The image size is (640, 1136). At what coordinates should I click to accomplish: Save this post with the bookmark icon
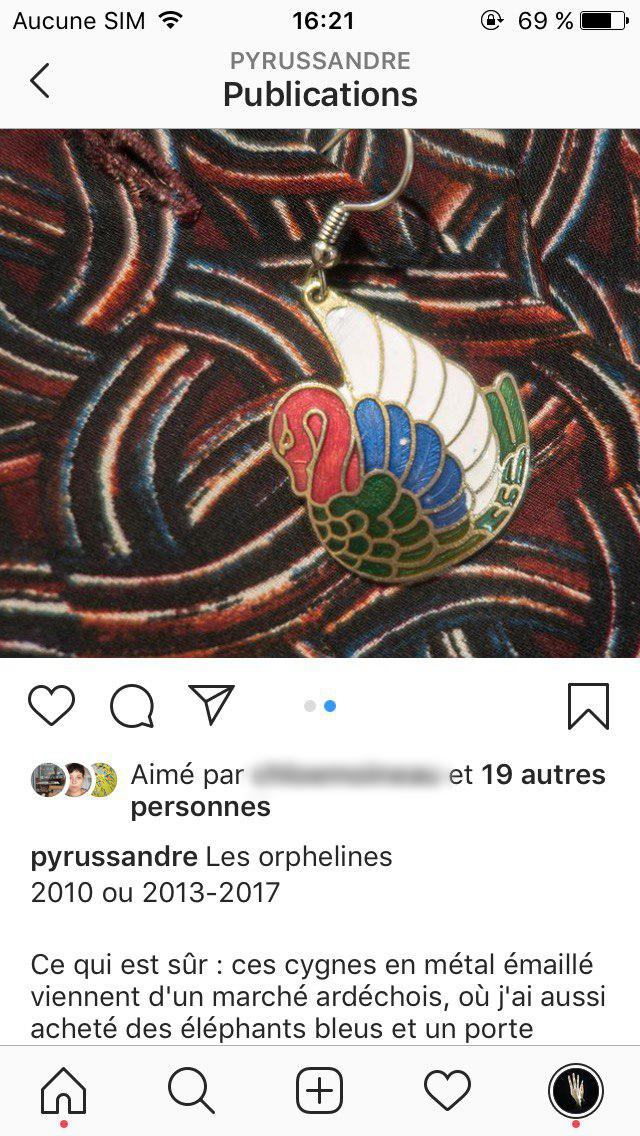pos(588,706)
